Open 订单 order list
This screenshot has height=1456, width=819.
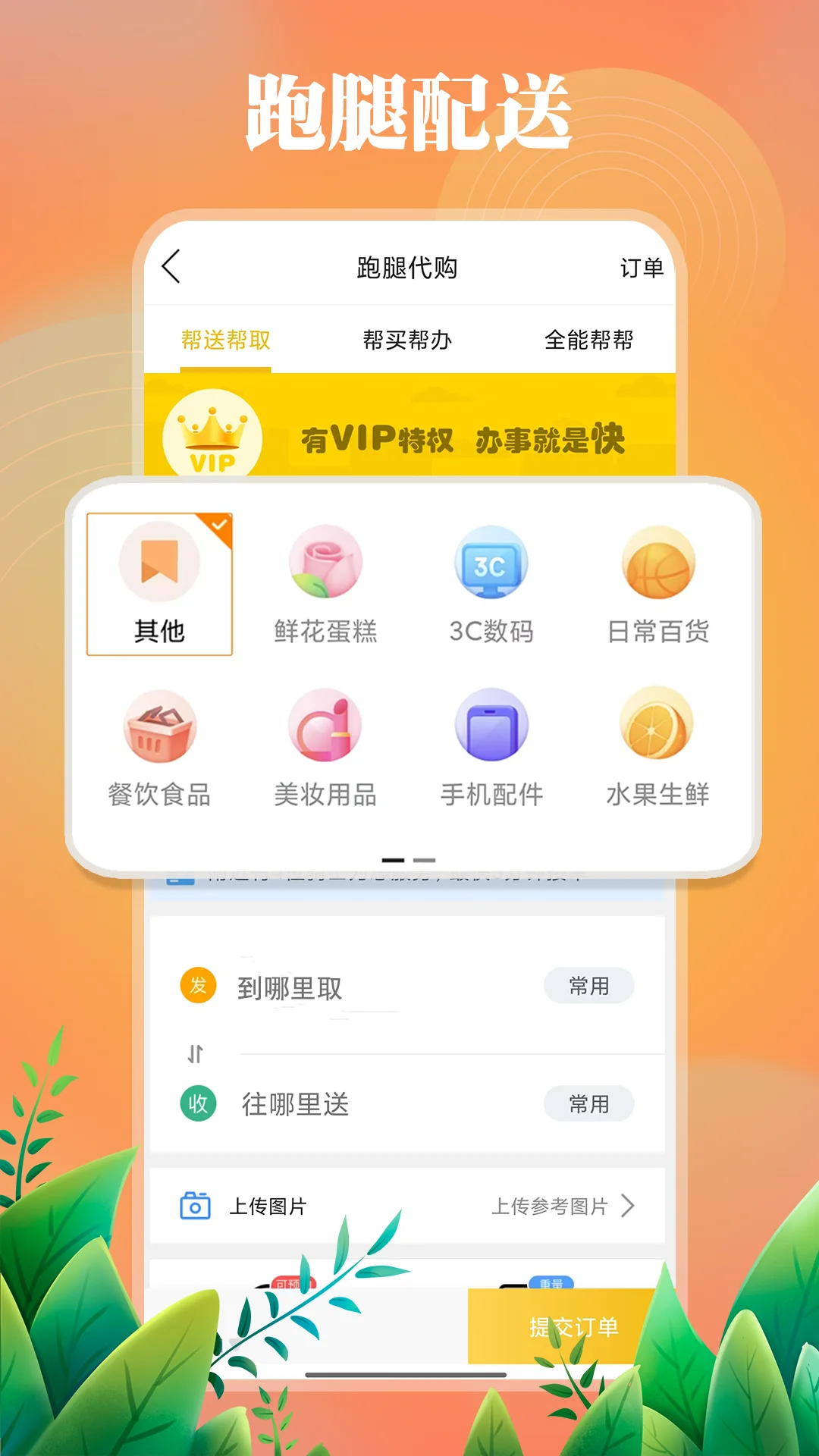(x=641, y=267)
